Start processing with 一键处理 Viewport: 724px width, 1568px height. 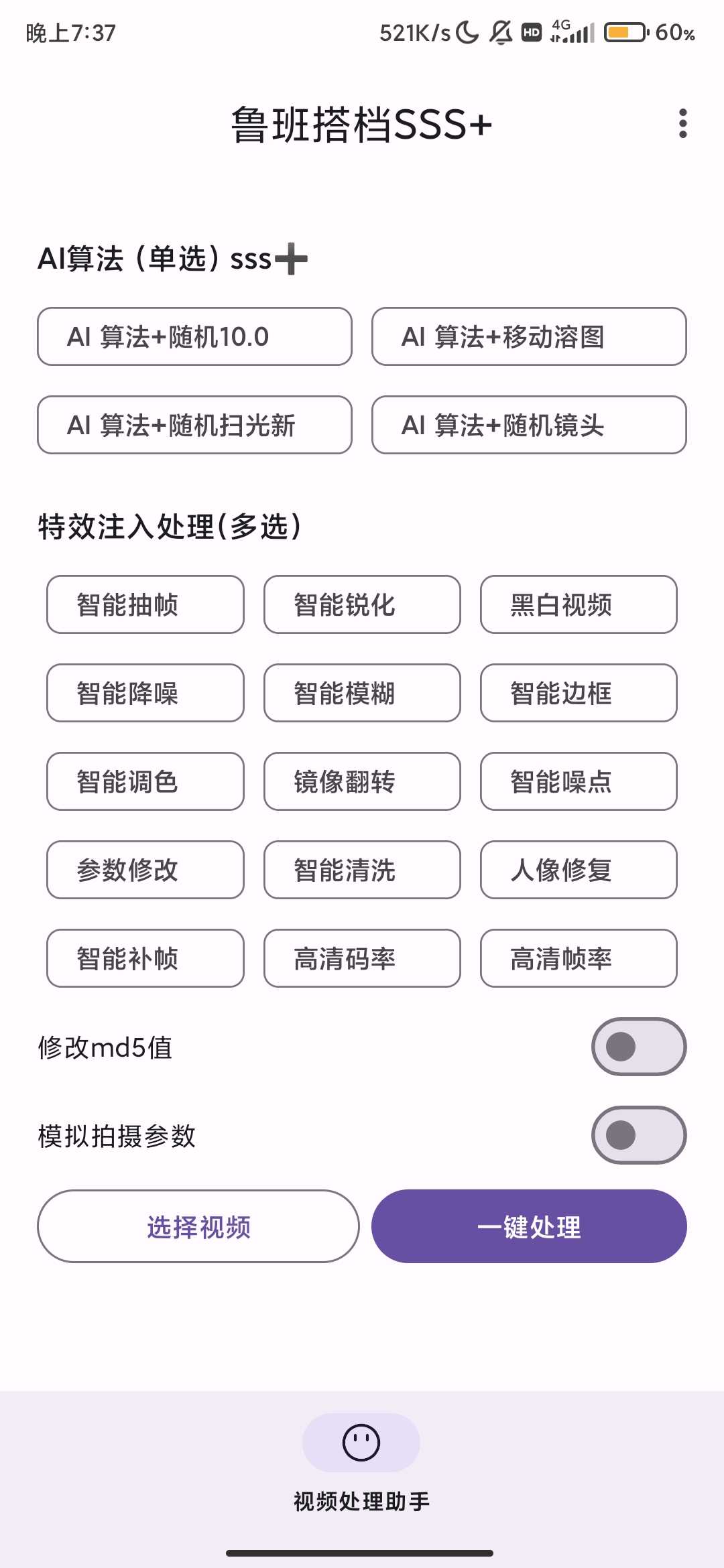coord(529,1226)
